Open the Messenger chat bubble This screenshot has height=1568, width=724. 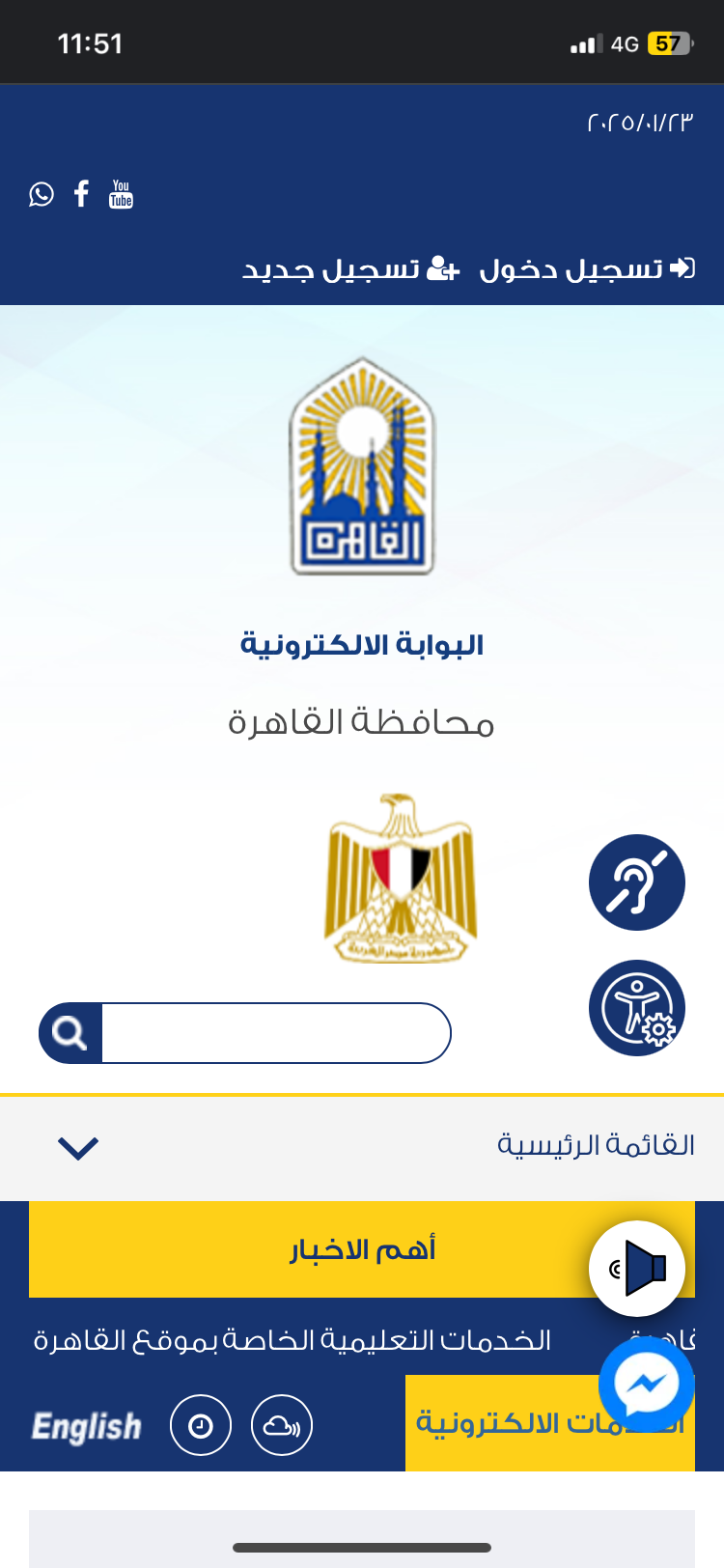pyautogui.click(x=647, y=1385)
